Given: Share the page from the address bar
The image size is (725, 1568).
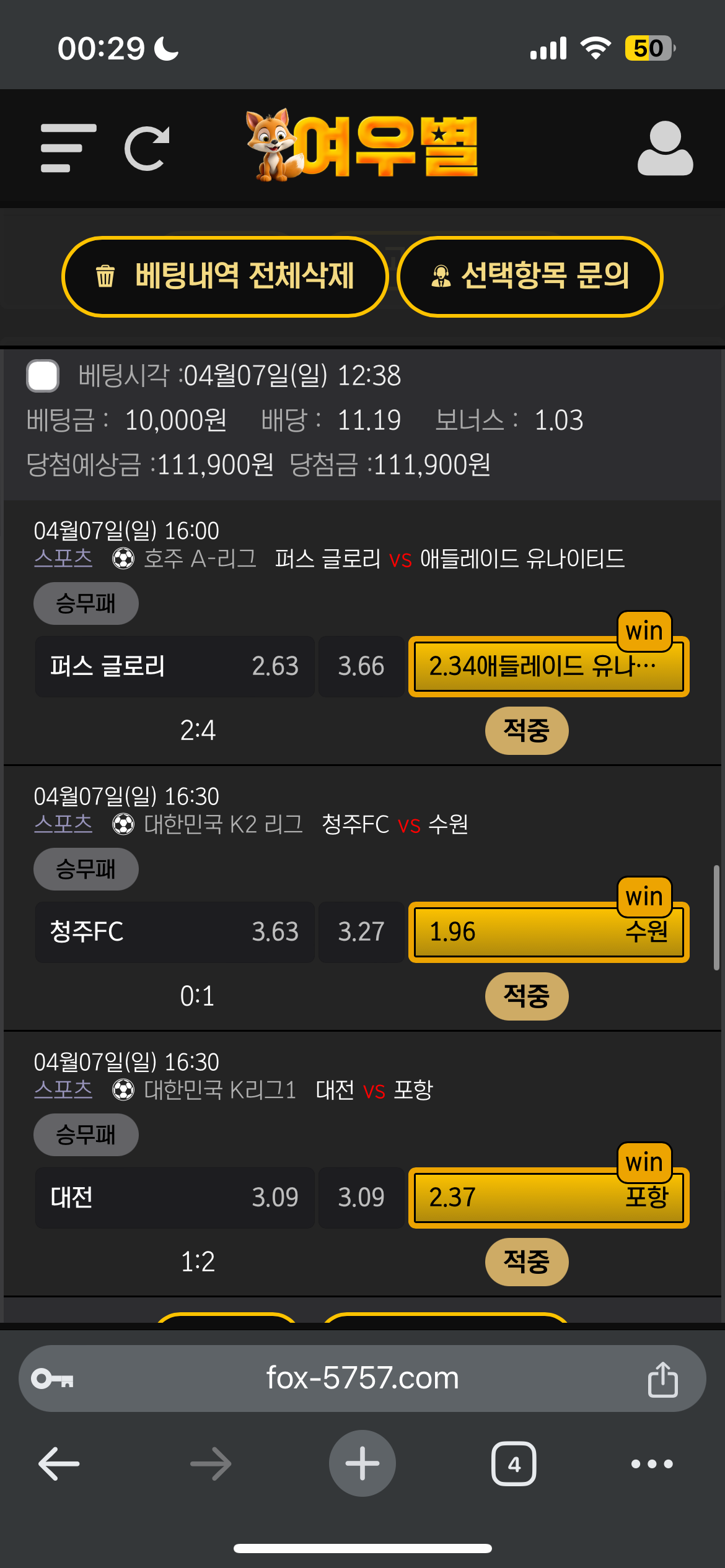Looking at the screenshot, I should click(662, 1379).
